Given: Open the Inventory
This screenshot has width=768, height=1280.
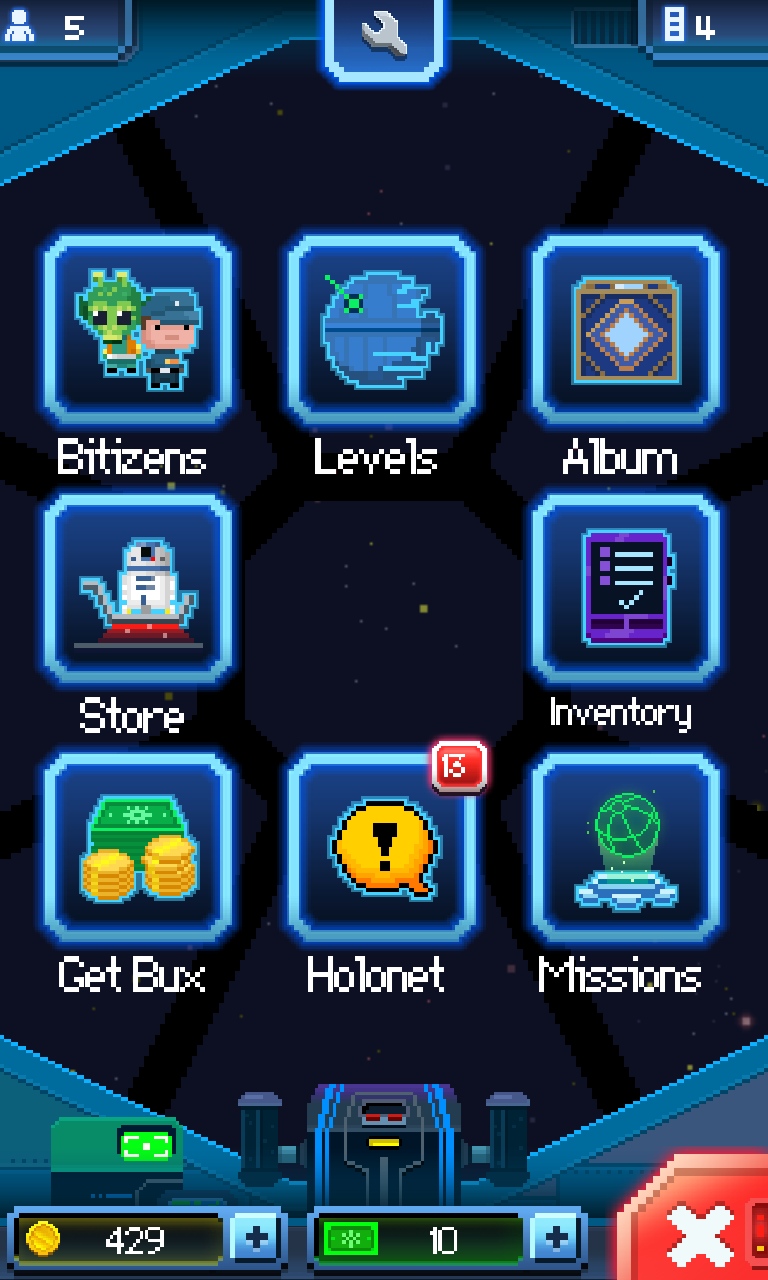Looking at the screenshot, I should (x=626, y=588).
